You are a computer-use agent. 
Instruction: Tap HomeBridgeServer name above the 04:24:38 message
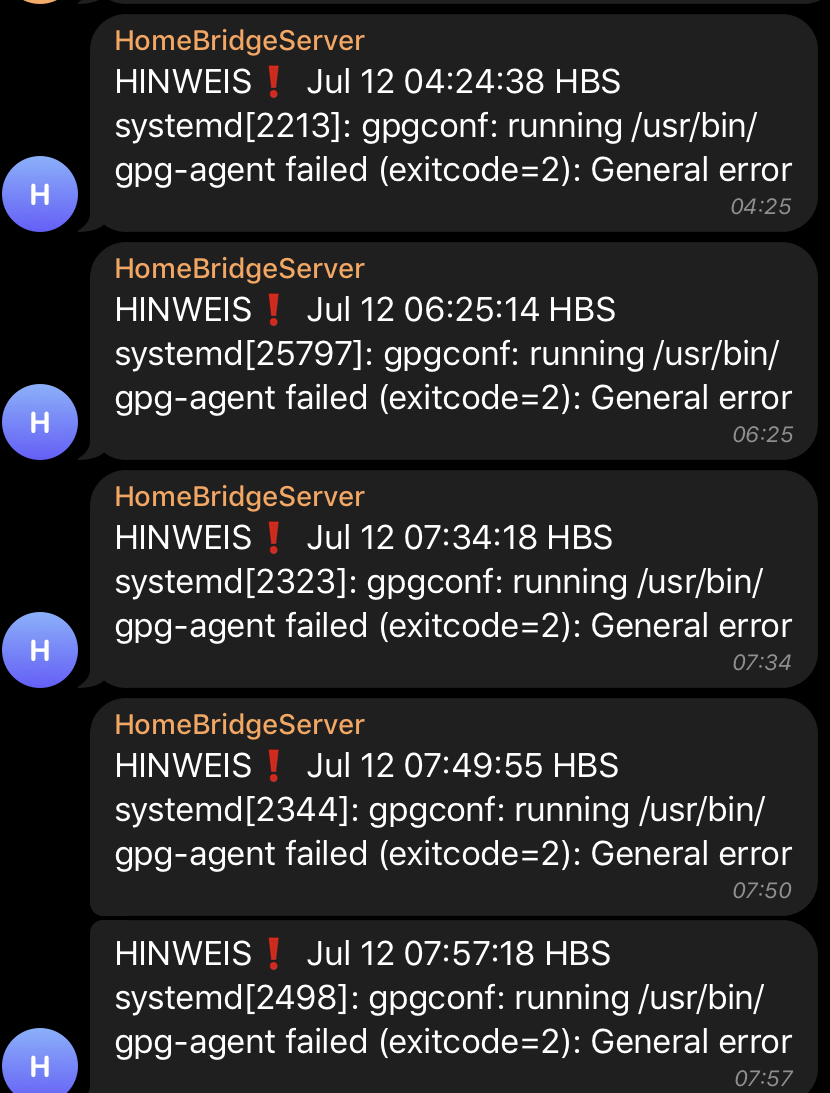pyautogui.click(x=240, y=41)
